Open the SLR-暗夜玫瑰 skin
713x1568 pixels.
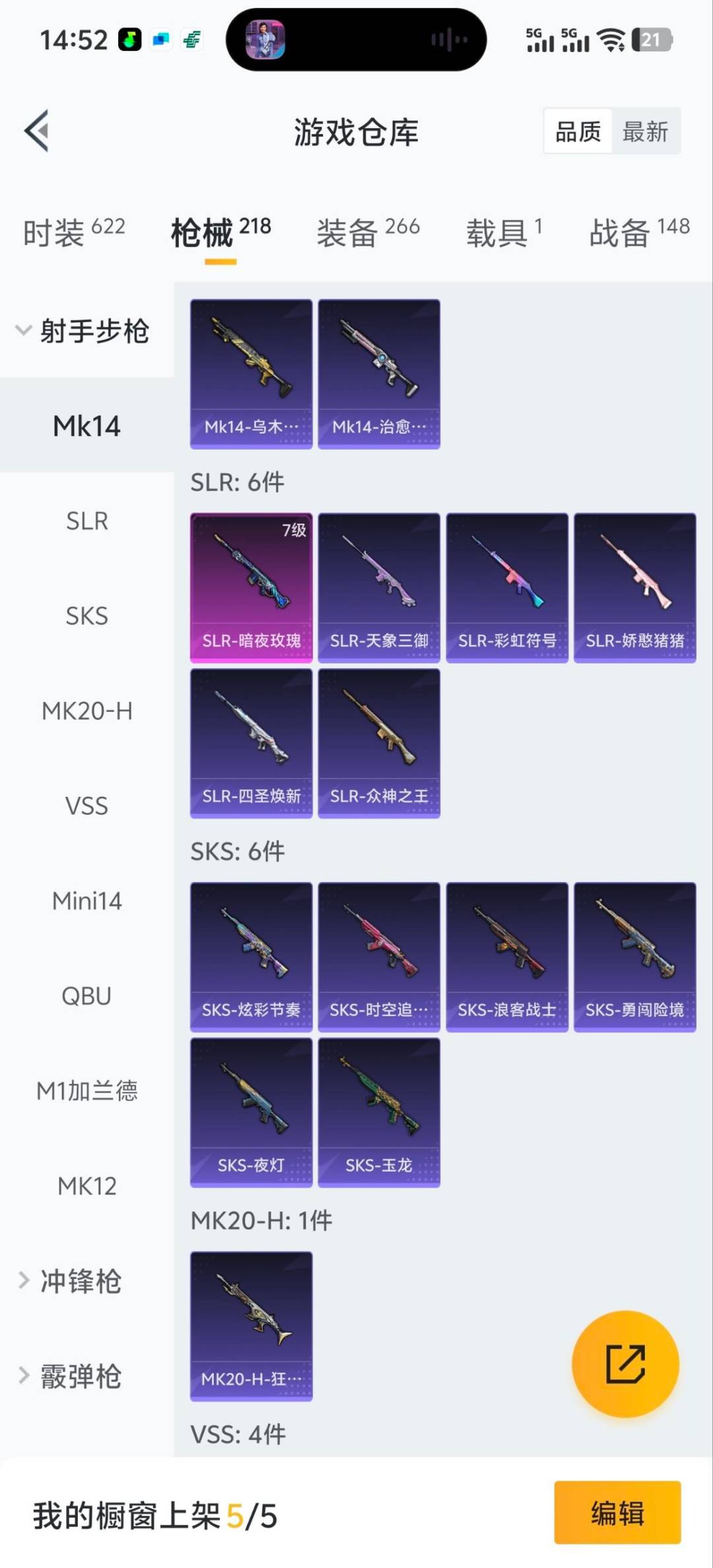click(251, 588)
